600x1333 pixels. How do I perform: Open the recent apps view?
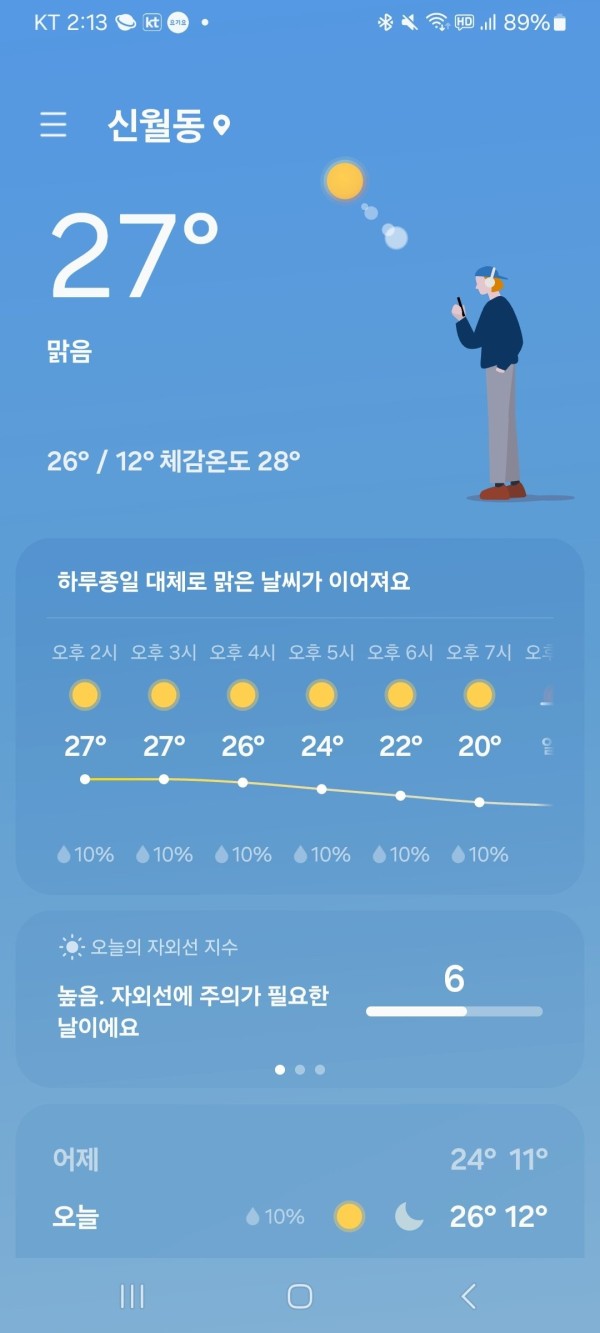coord(132,1296)
